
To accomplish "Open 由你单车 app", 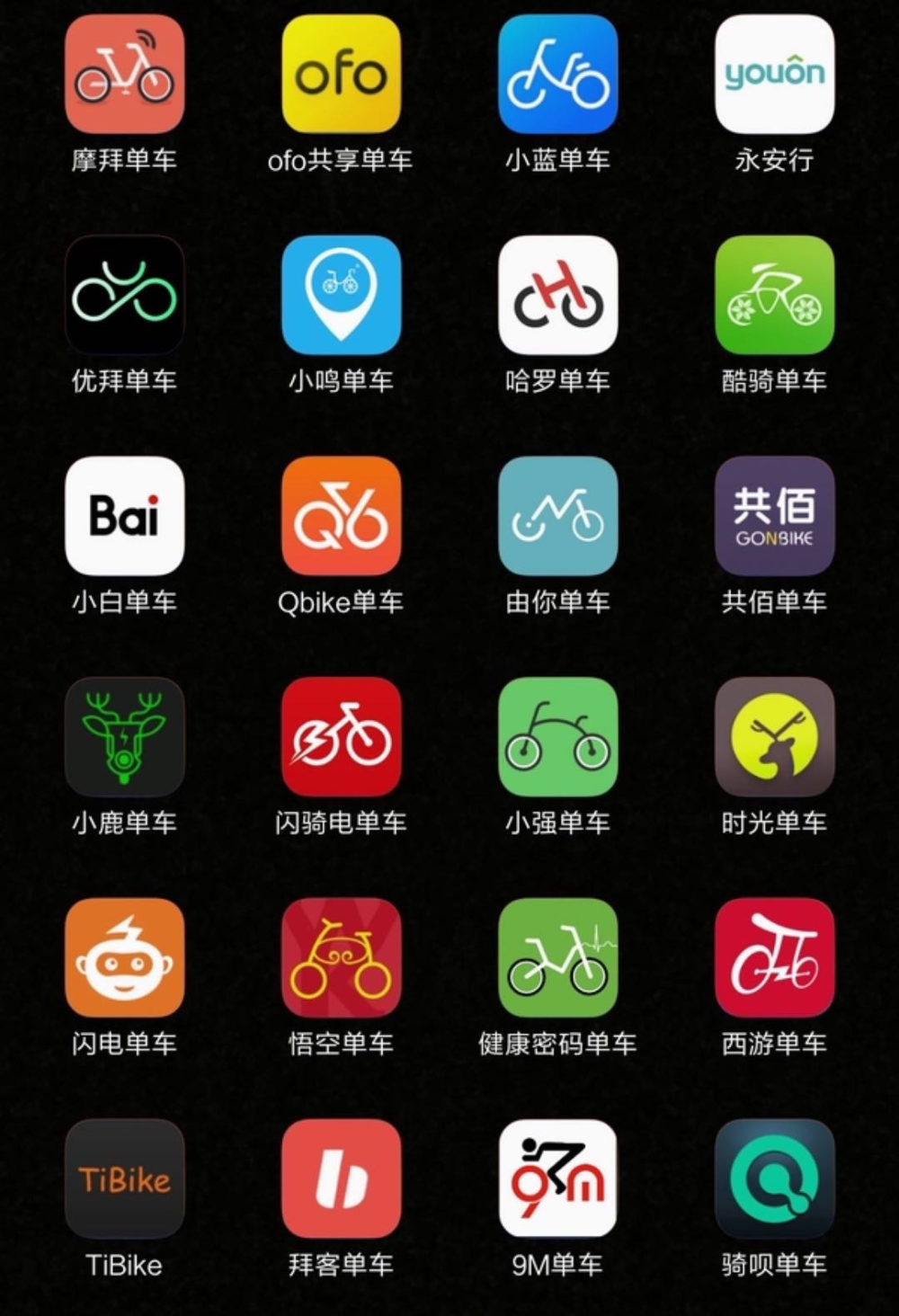I will (557, 516).
